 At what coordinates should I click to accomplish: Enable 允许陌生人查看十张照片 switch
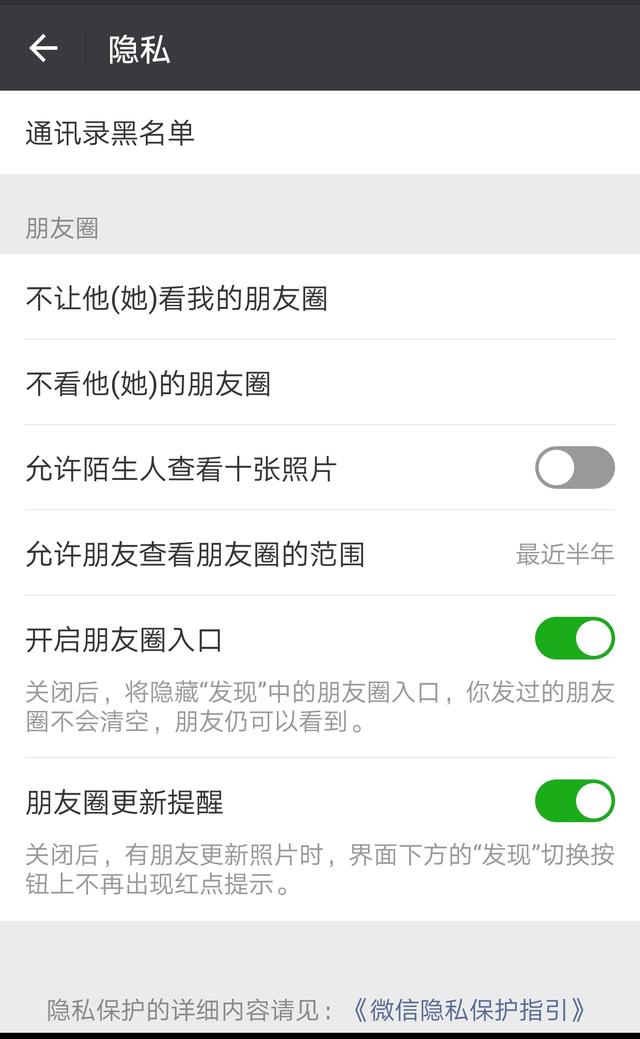[x=574, y=468]
